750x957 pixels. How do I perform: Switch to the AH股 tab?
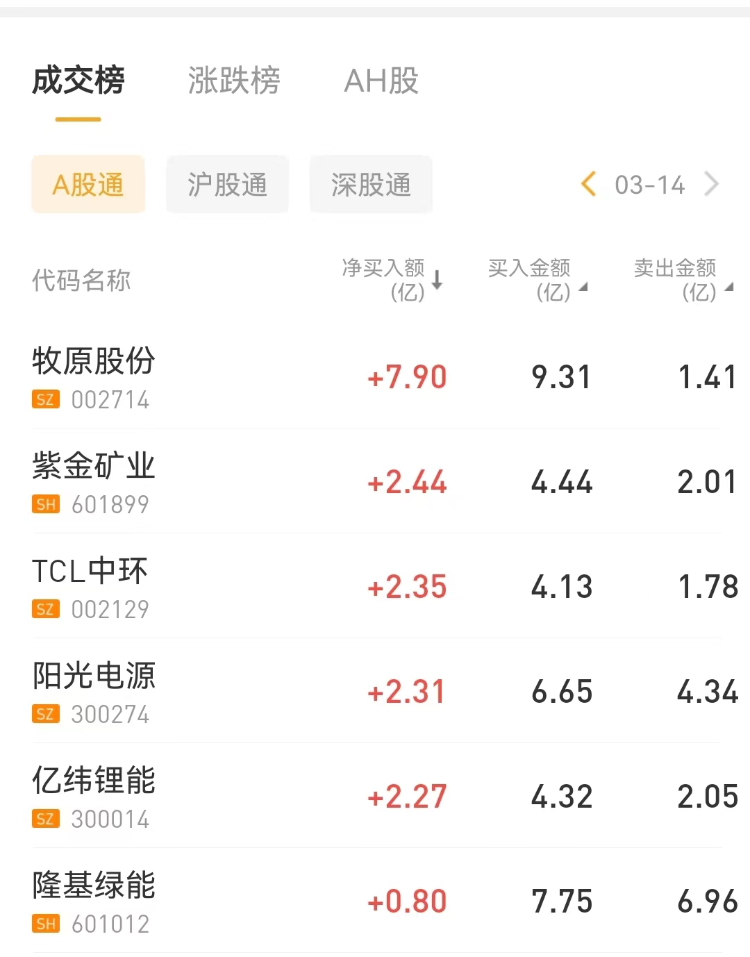tap(381, 81)
